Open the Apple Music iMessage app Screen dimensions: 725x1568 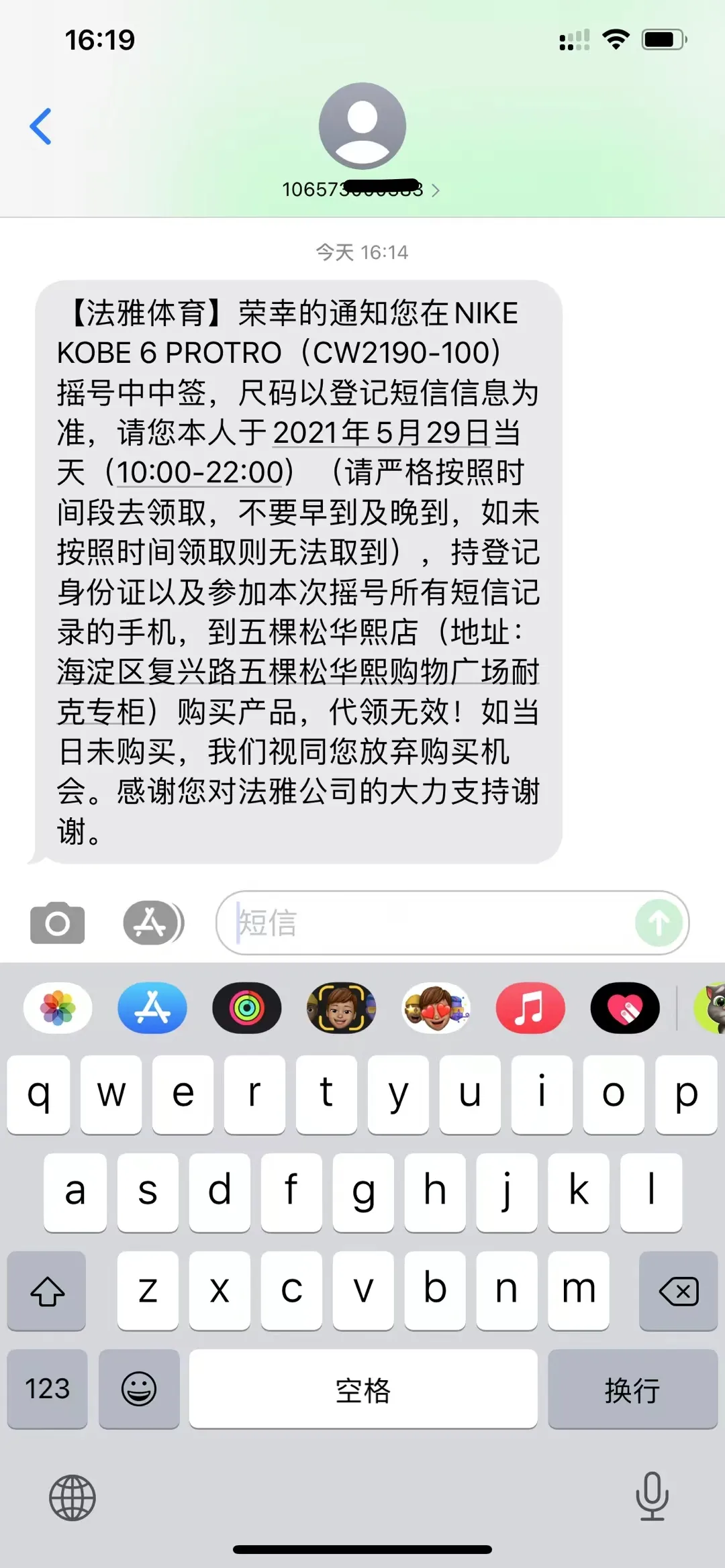point(530,1008)
